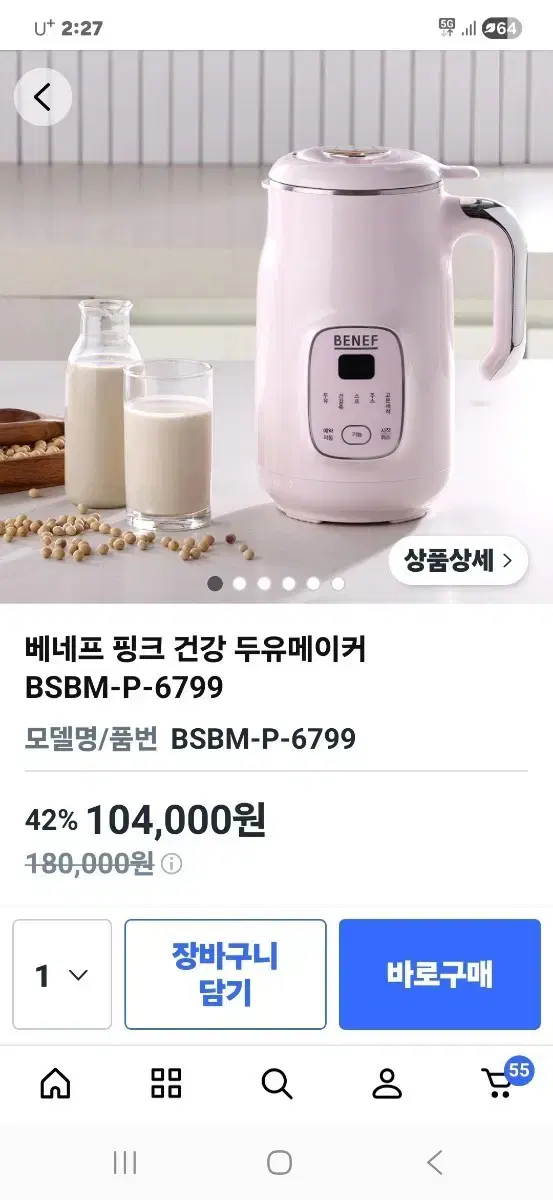Image resolution: width=553 pixels, height=1200 pixels.
Task: Open the soy milk maker product image
Action: pos(276,327)
